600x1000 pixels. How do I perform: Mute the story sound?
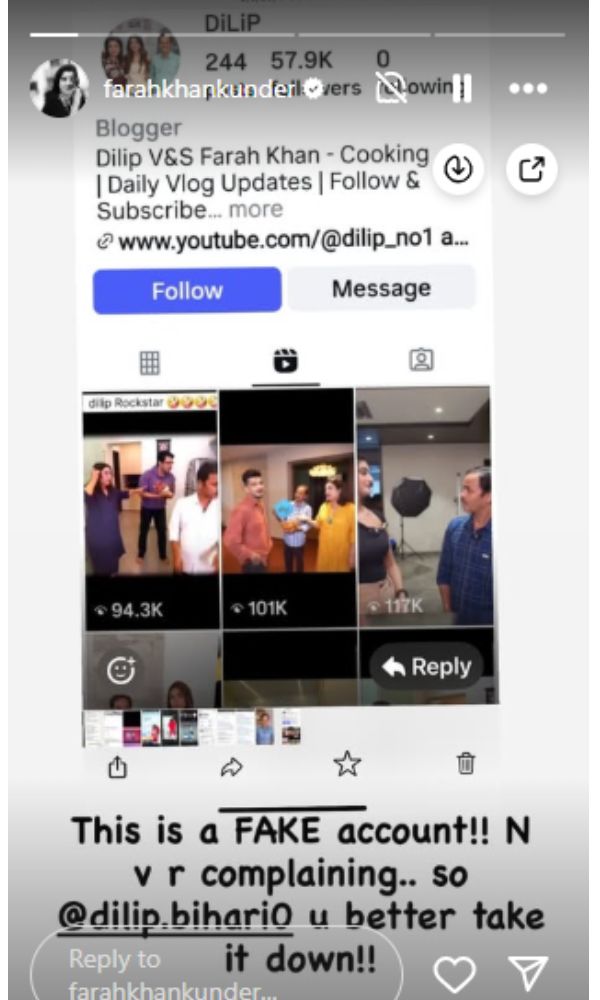tap(391, 88)
